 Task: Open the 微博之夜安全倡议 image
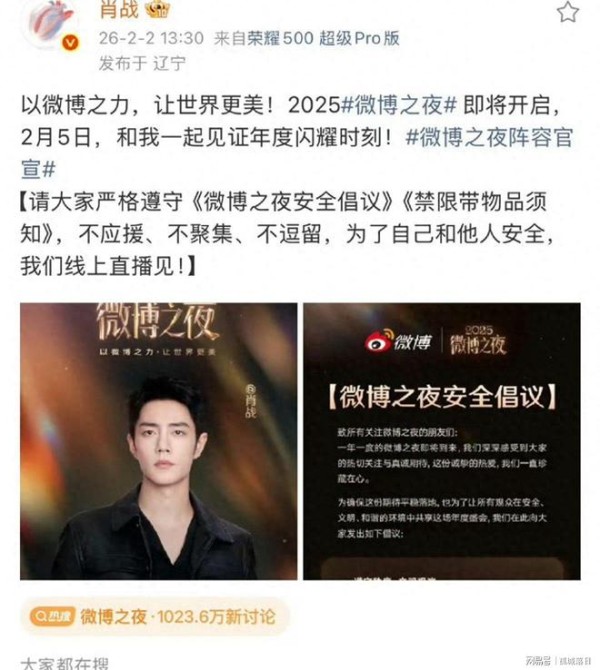(x=441, y=440)
